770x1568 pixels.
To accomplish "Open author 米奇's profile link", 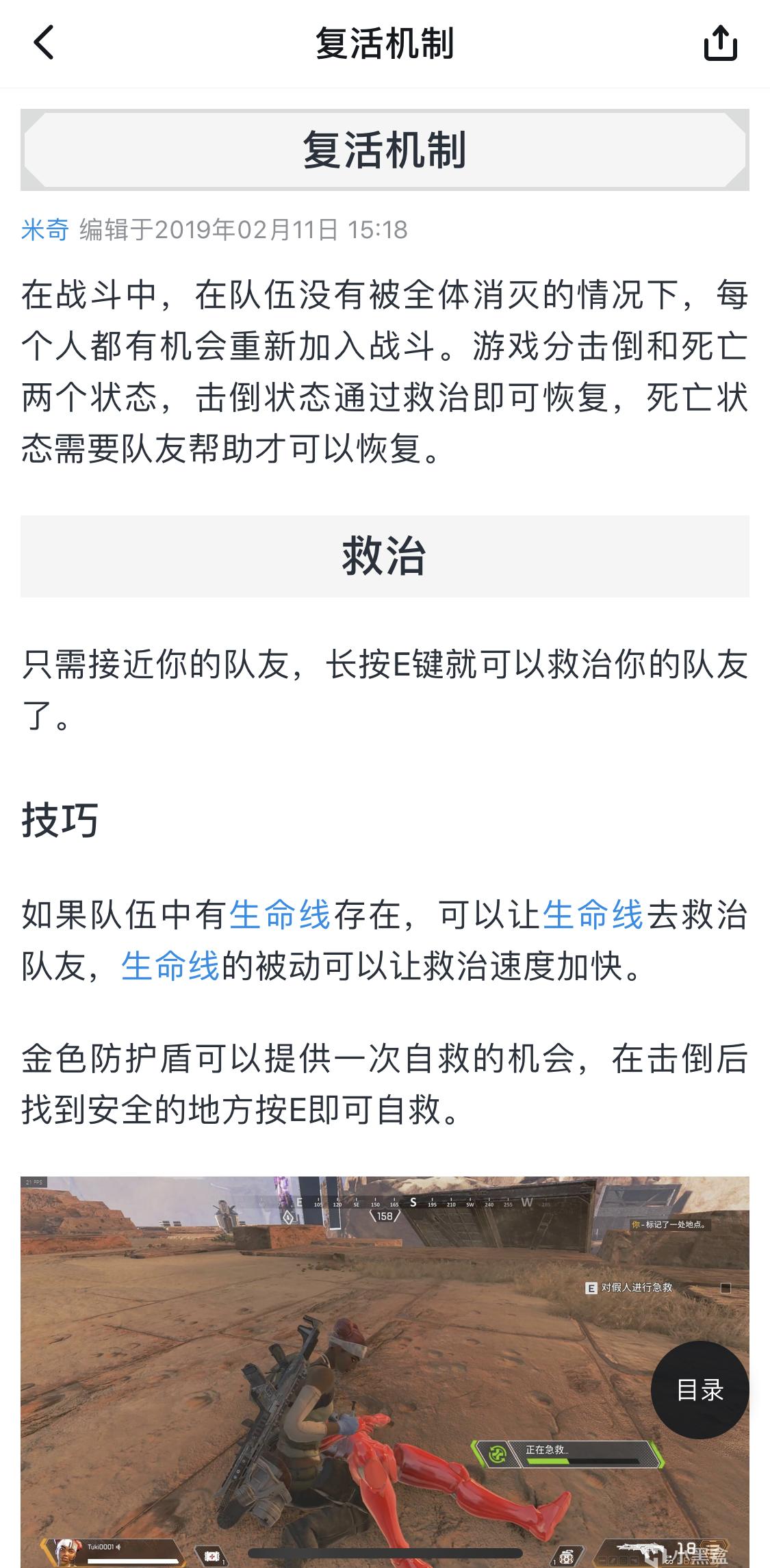I will [45, 230].
